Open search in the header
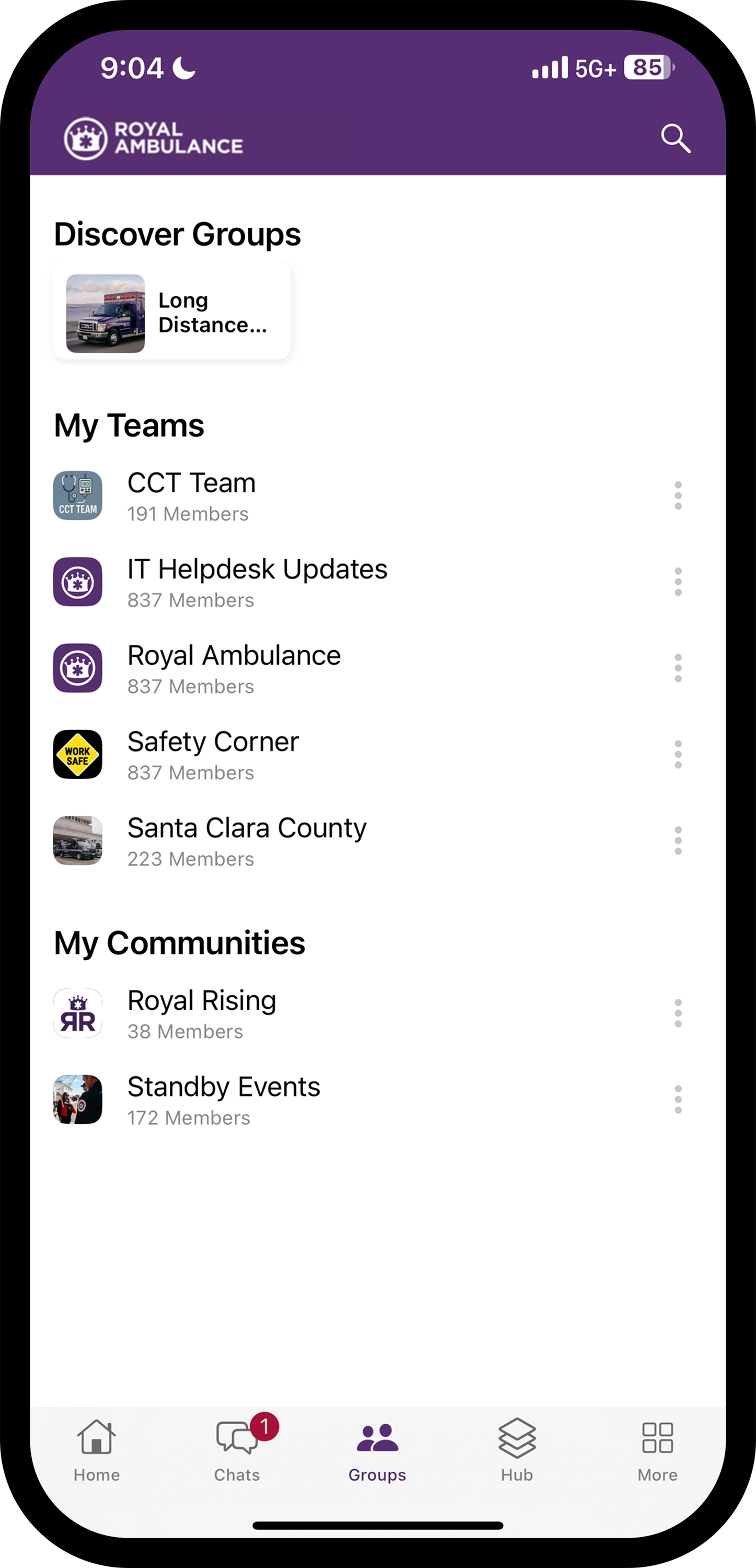Viewport: 756px width, 1568px height. (x=675, y=139)
